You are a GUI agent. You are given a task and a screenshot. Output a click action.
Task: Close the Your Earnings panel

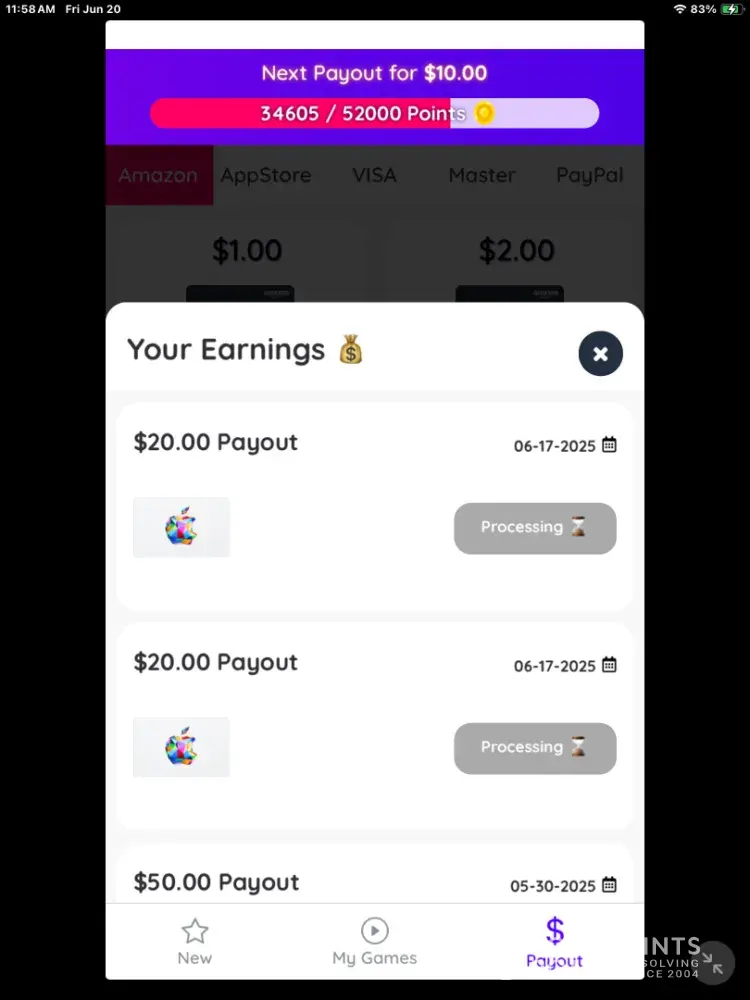click(x=600, y=354)
